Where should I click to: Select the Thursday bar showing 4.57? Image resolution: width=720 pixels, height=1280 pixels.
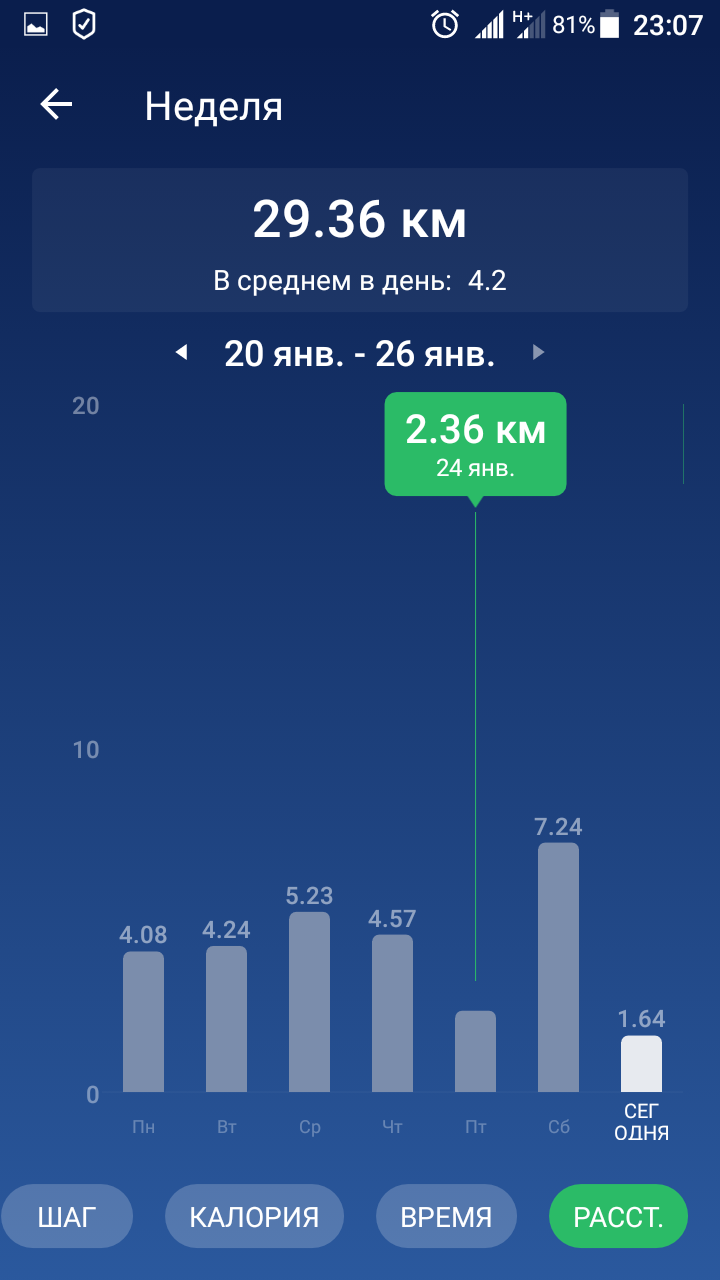point(392,1014)
